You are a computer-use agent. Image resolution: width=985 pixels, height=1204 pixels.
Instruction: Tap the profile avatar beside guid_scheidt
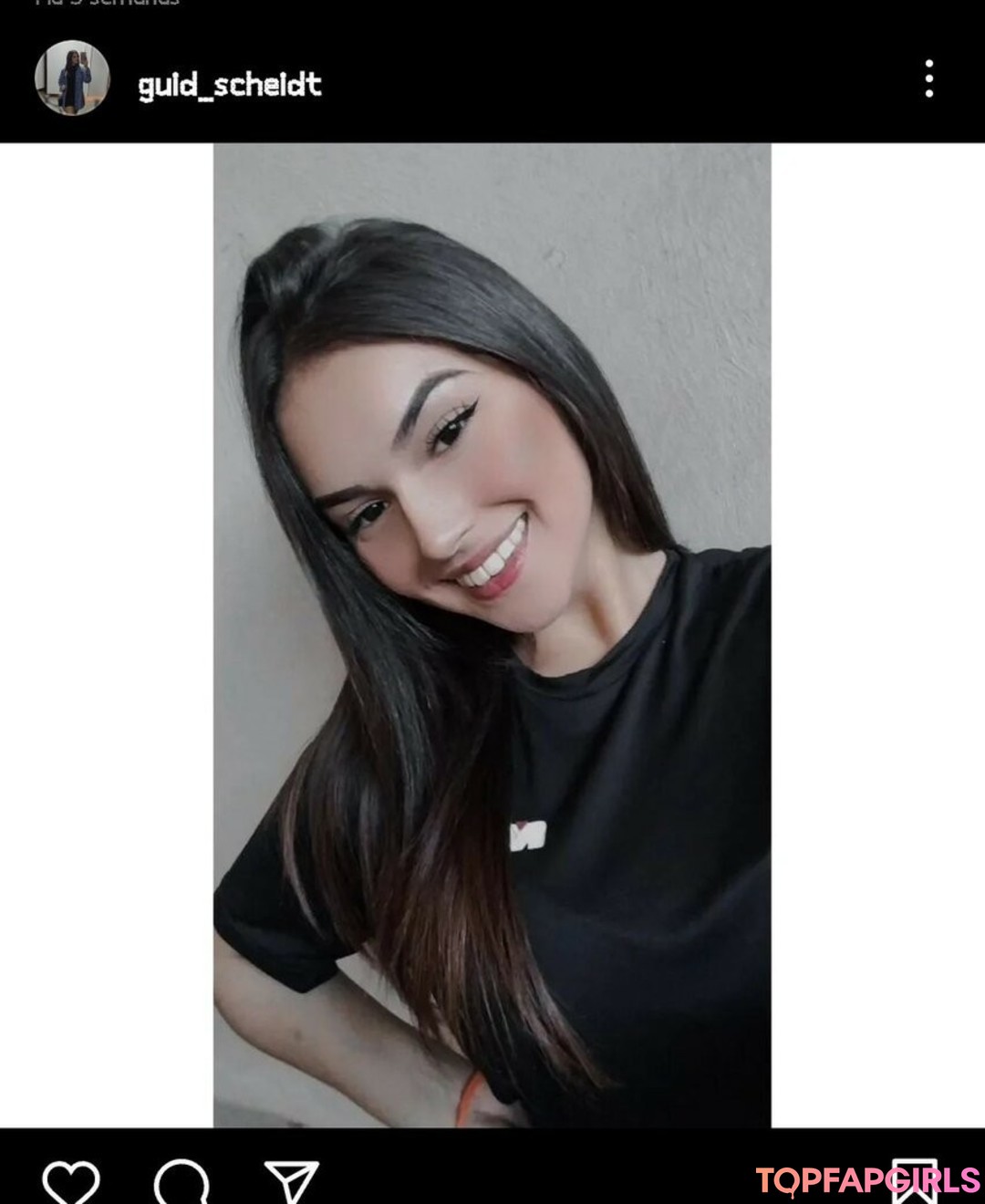(x=72, y=78)
